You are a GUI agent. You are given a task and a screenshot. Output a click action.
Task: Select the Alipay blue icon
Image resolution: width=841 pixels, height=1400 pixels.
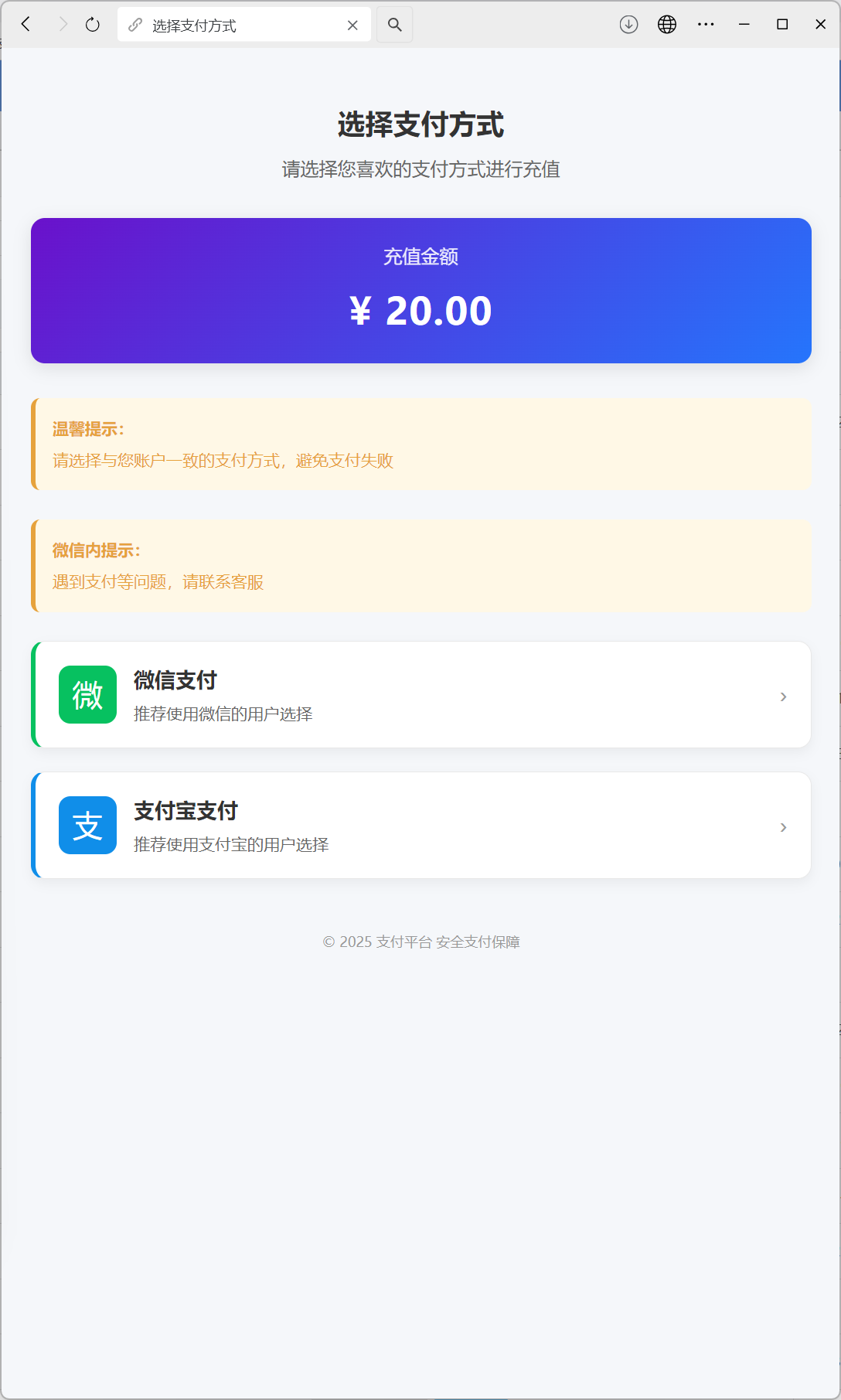coord(87,825)
